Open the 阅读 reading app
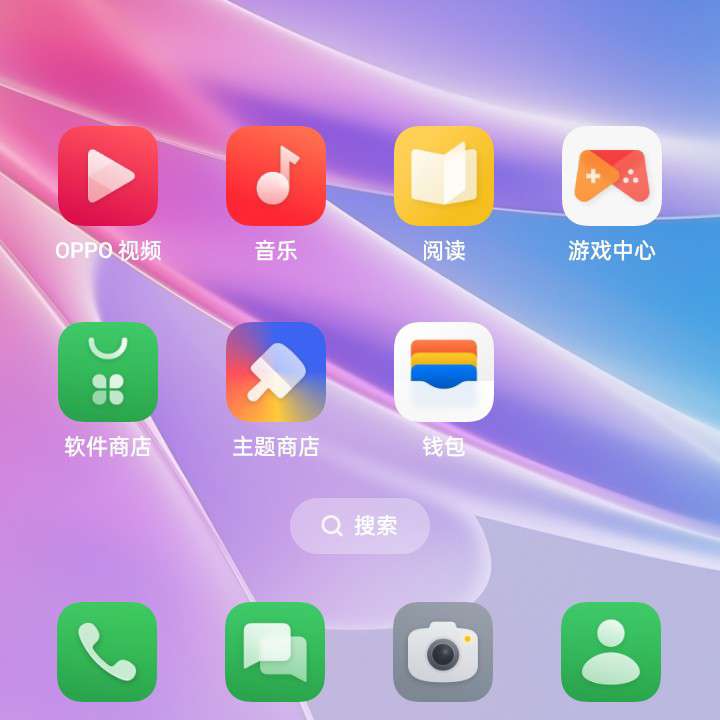Image resolution: width=720 pixels, height=720 pixels. (444, 176)
